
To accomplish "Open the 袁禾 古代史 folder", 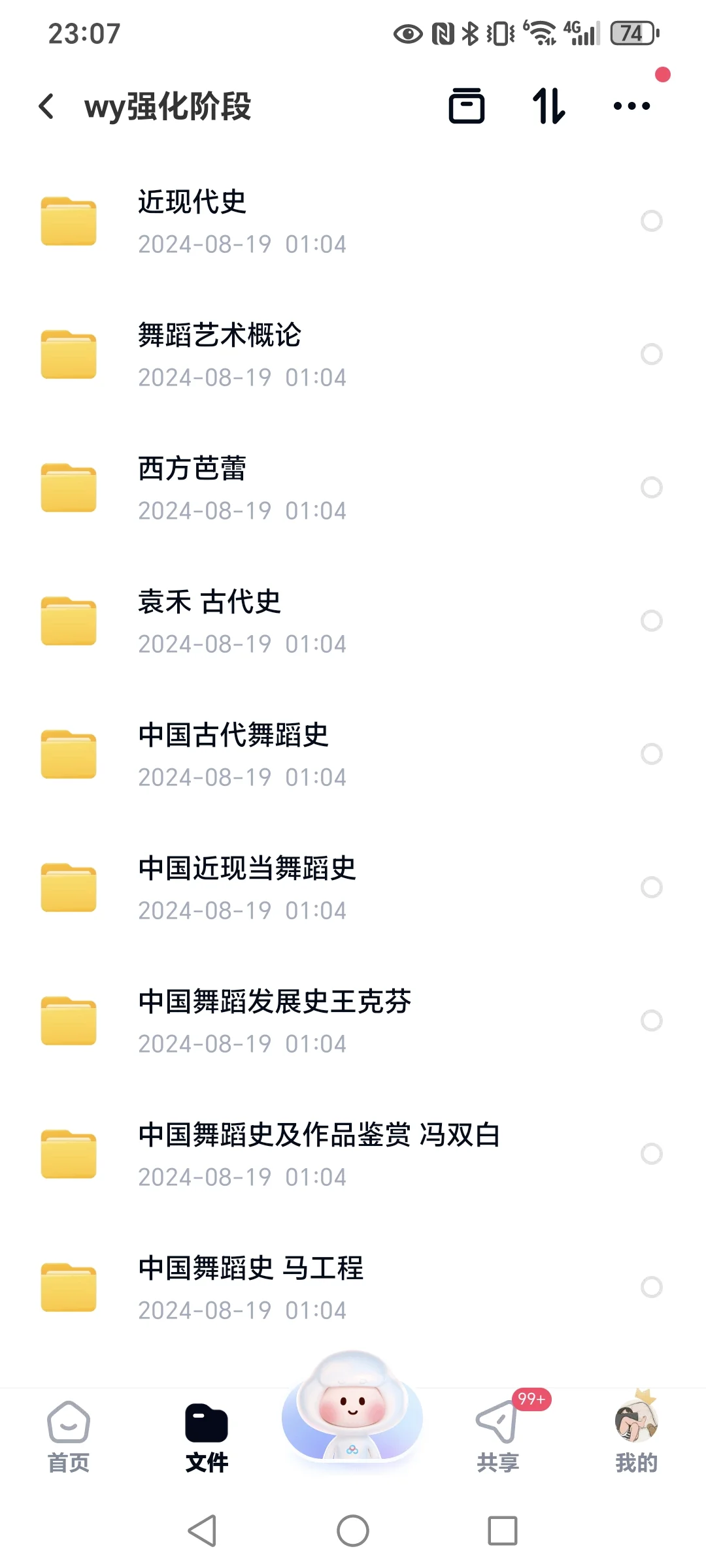I will tap(353, 621).
